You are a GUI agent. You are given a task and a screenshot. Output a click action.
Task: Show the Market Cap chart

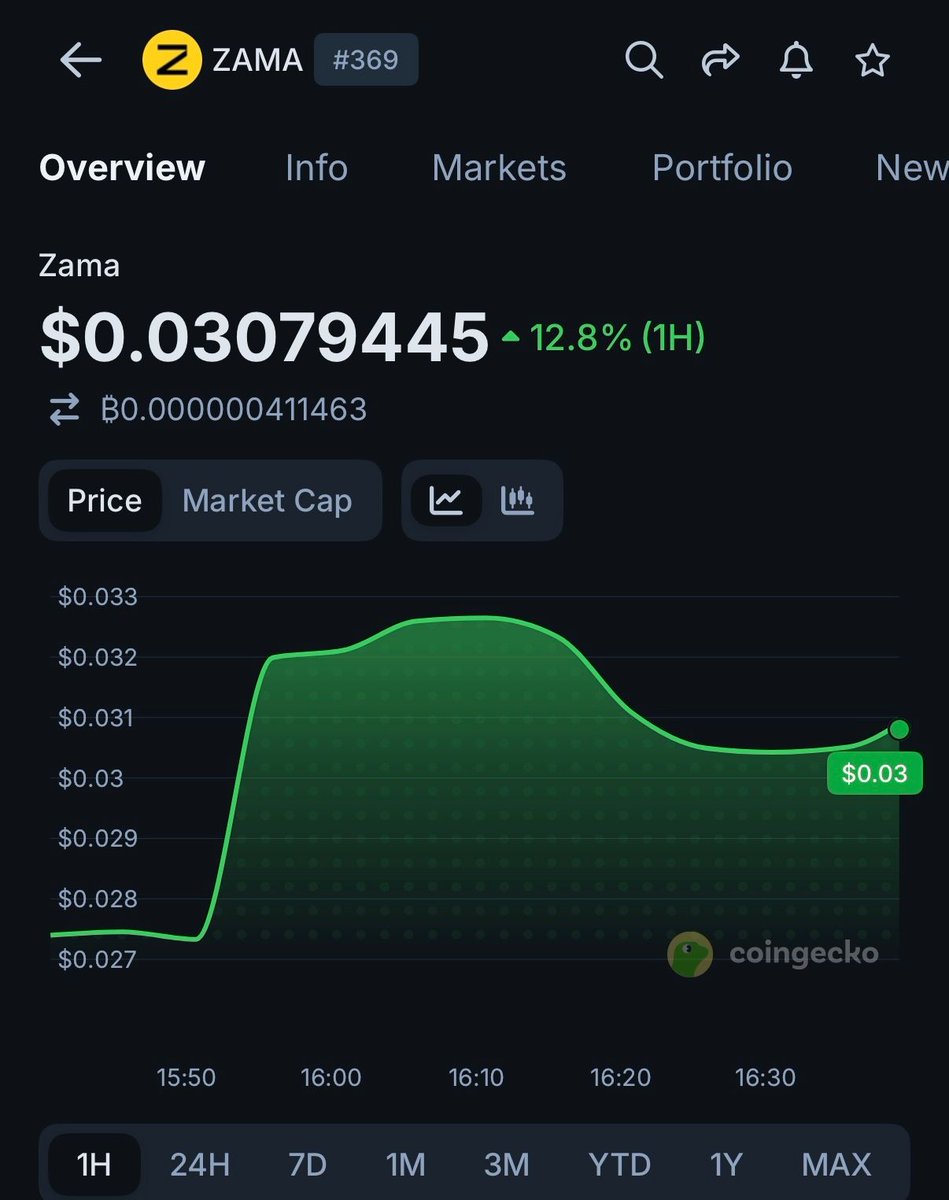pyautogui.click(x=267, y=501)
